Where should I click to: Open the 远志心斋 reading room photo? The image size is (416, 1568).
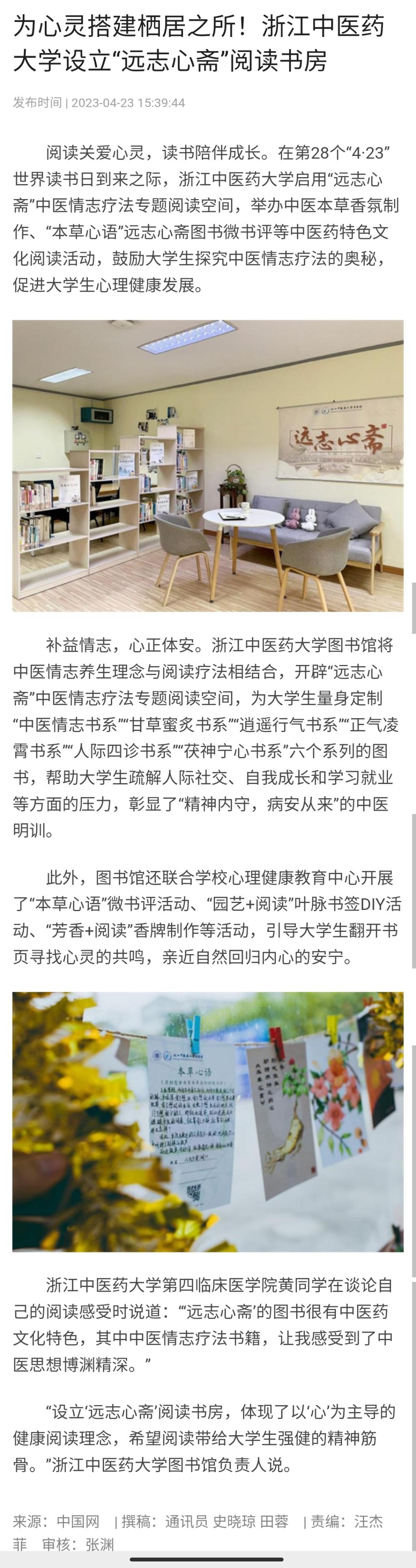[x=208, y=466]
